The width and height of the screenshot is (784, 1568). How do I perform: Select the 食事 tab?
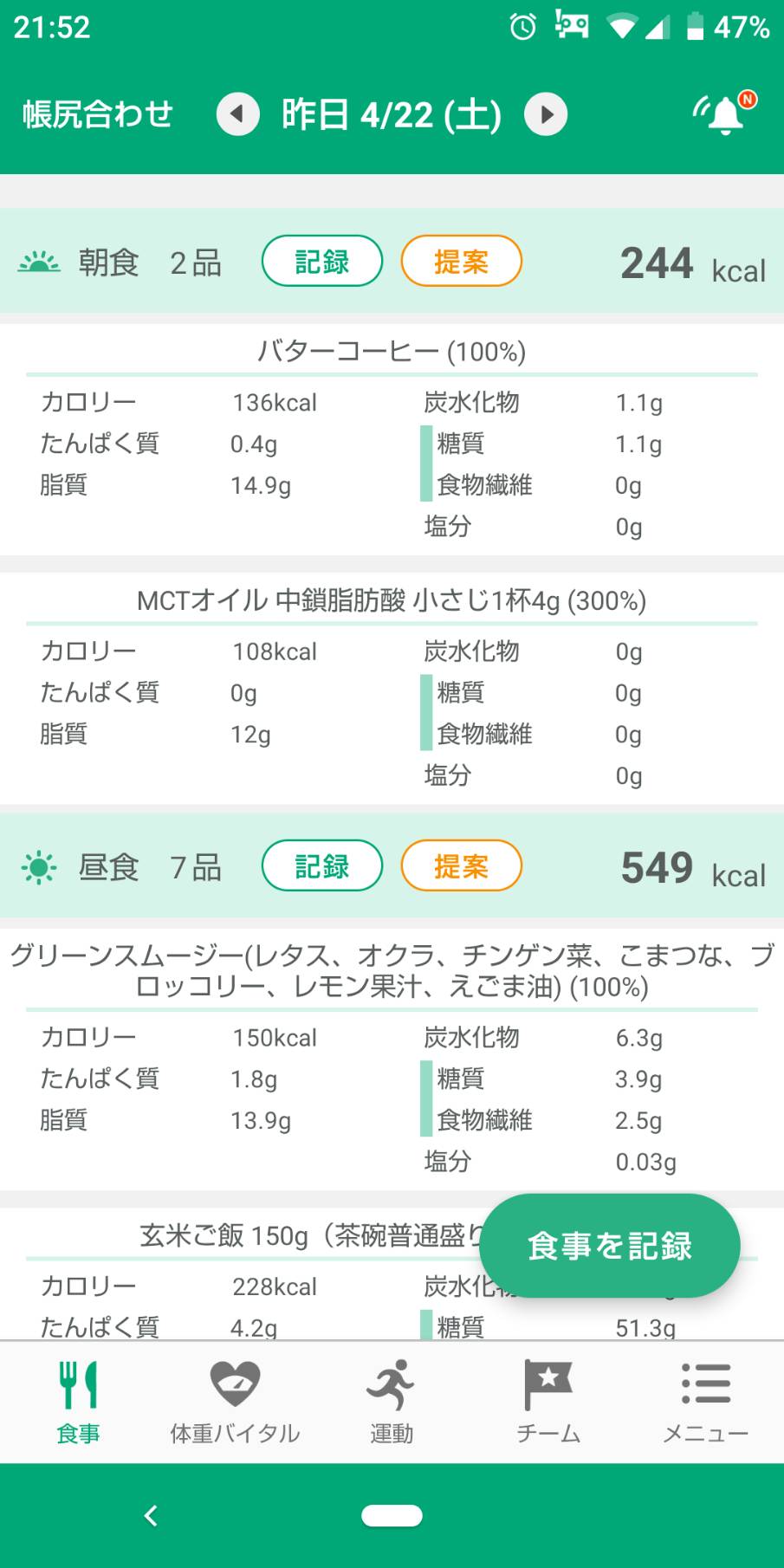coord(78,1403)
